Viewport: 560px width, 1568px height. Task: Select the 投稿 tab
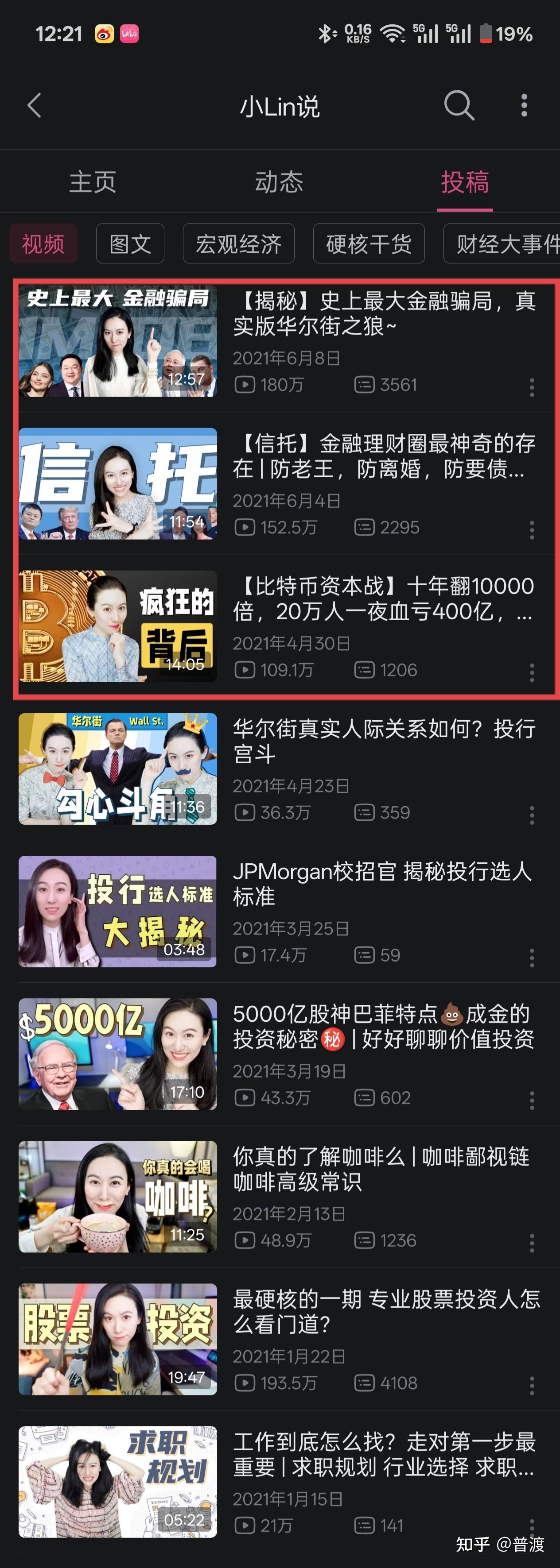[465, 182]
